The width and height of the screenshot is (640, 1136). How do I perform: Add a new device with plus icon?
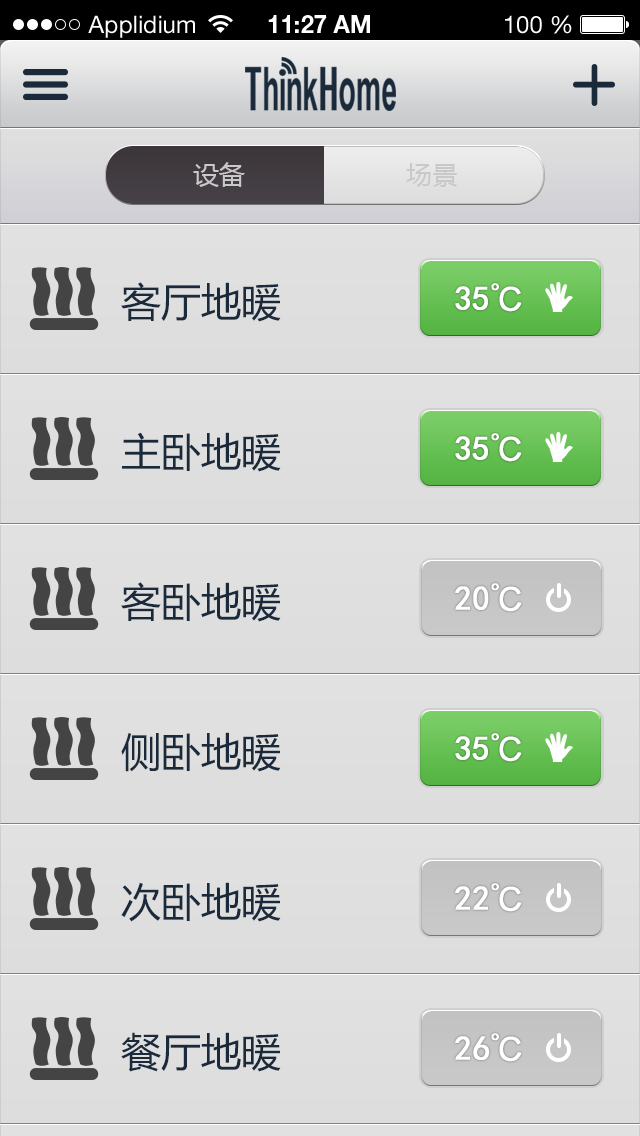(x=593, y=86)
